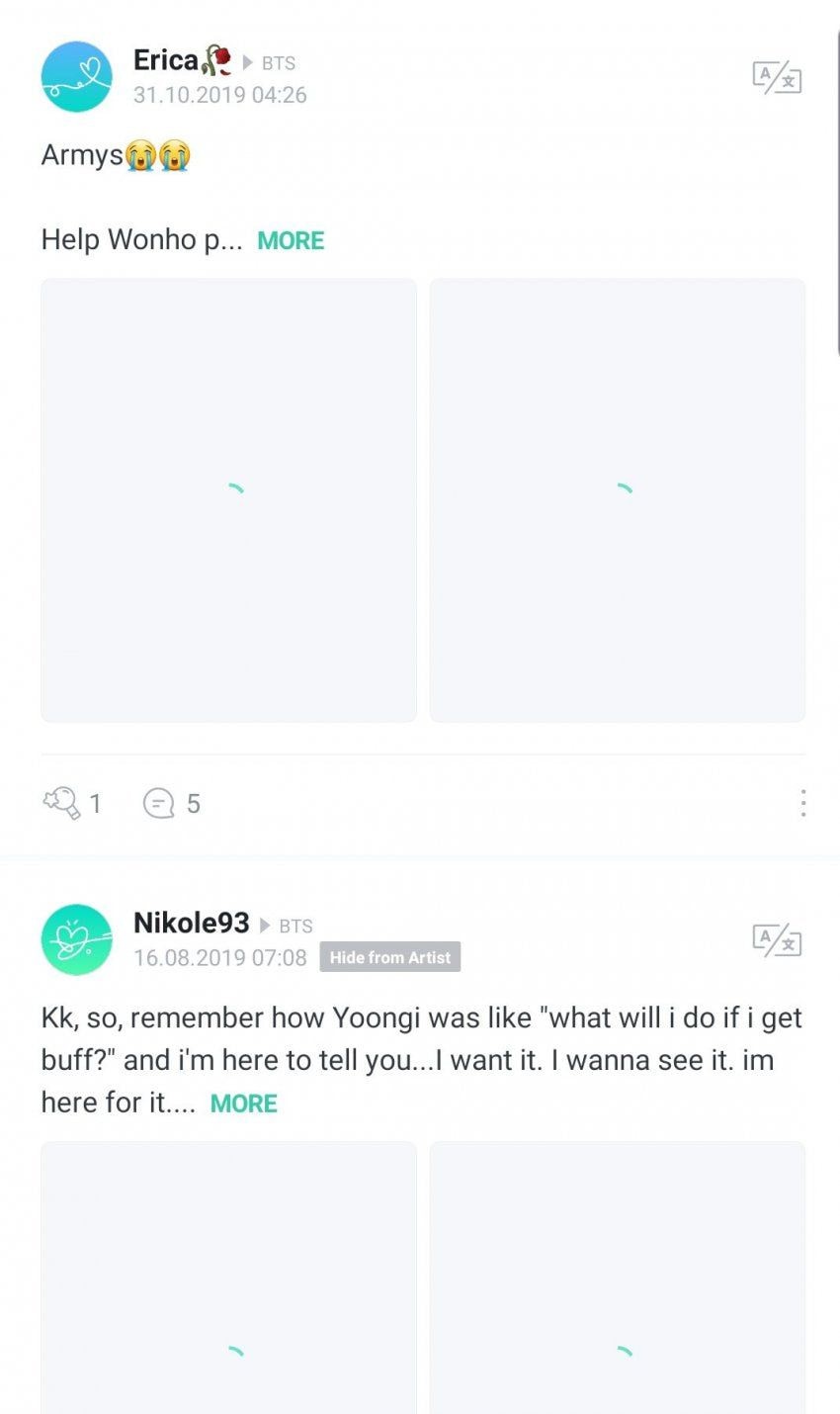Open first image in Nikole93's post
The height and width of the screenshot is (1414, 840).
(228, 1278)
